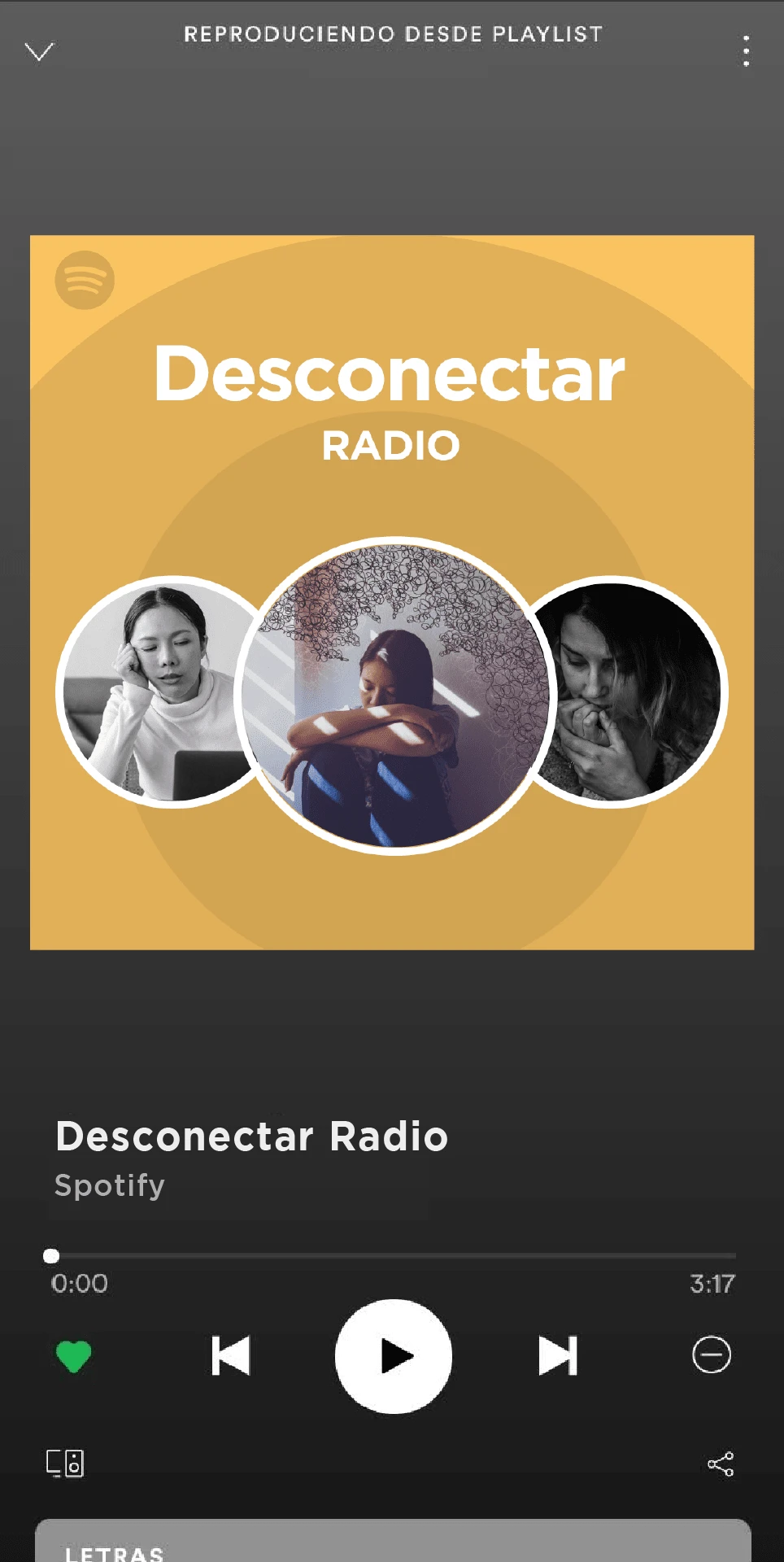Go back to the previous track

coord(230,1356)
